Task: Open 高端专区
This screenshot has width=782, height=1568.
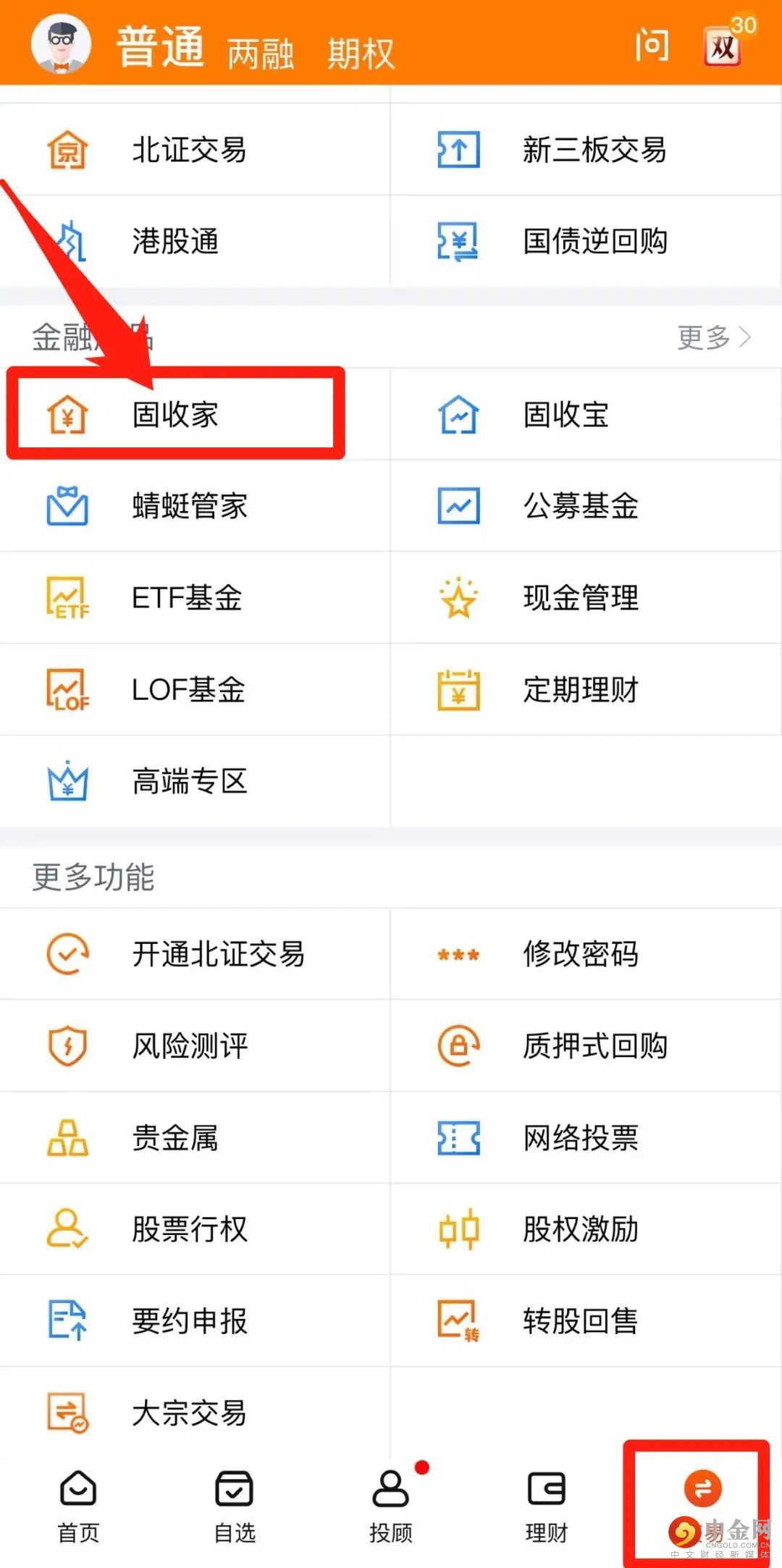Action: pos(190,782)
